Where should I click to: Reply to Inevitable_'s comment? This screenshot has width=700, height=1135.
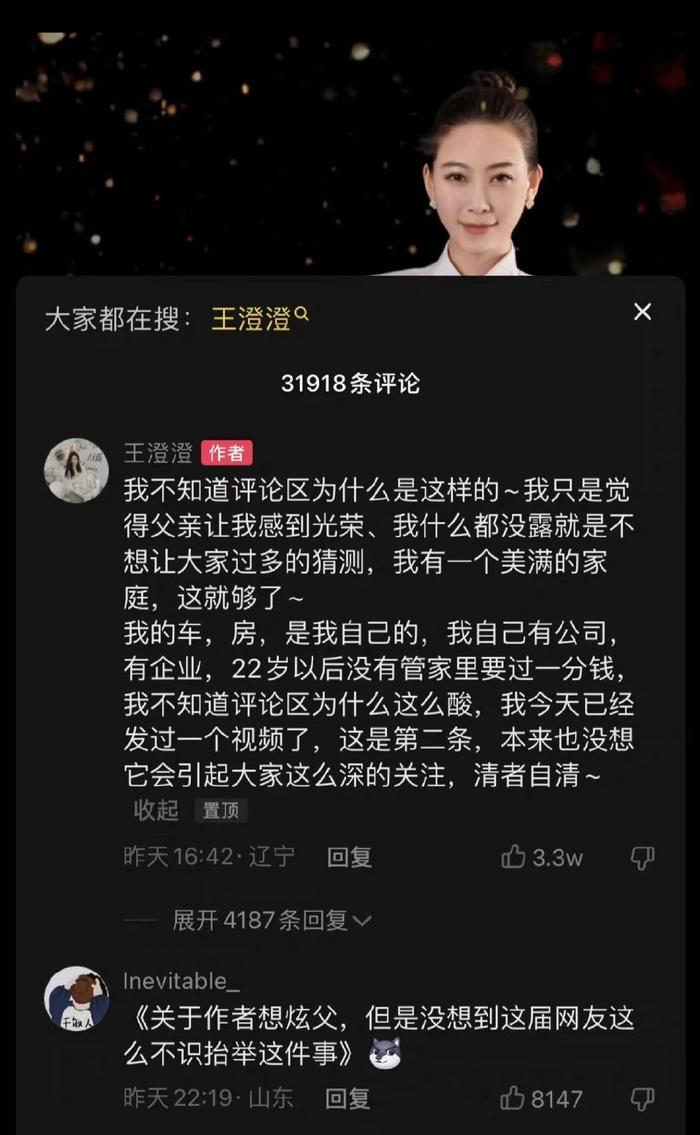point(347,1098)
